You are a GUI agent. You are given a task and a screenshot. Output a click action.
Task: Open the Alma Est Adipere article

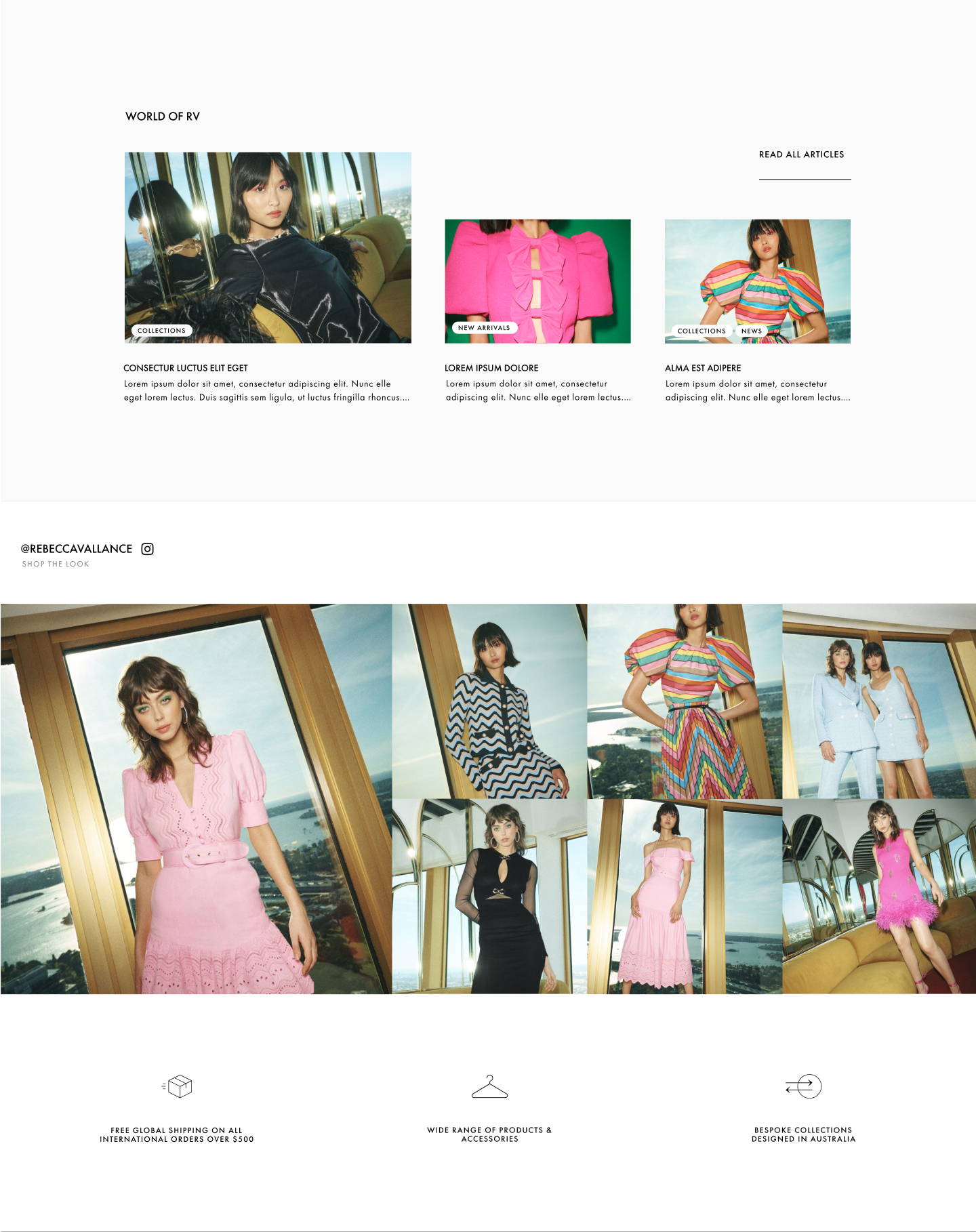tap(703, 368)
